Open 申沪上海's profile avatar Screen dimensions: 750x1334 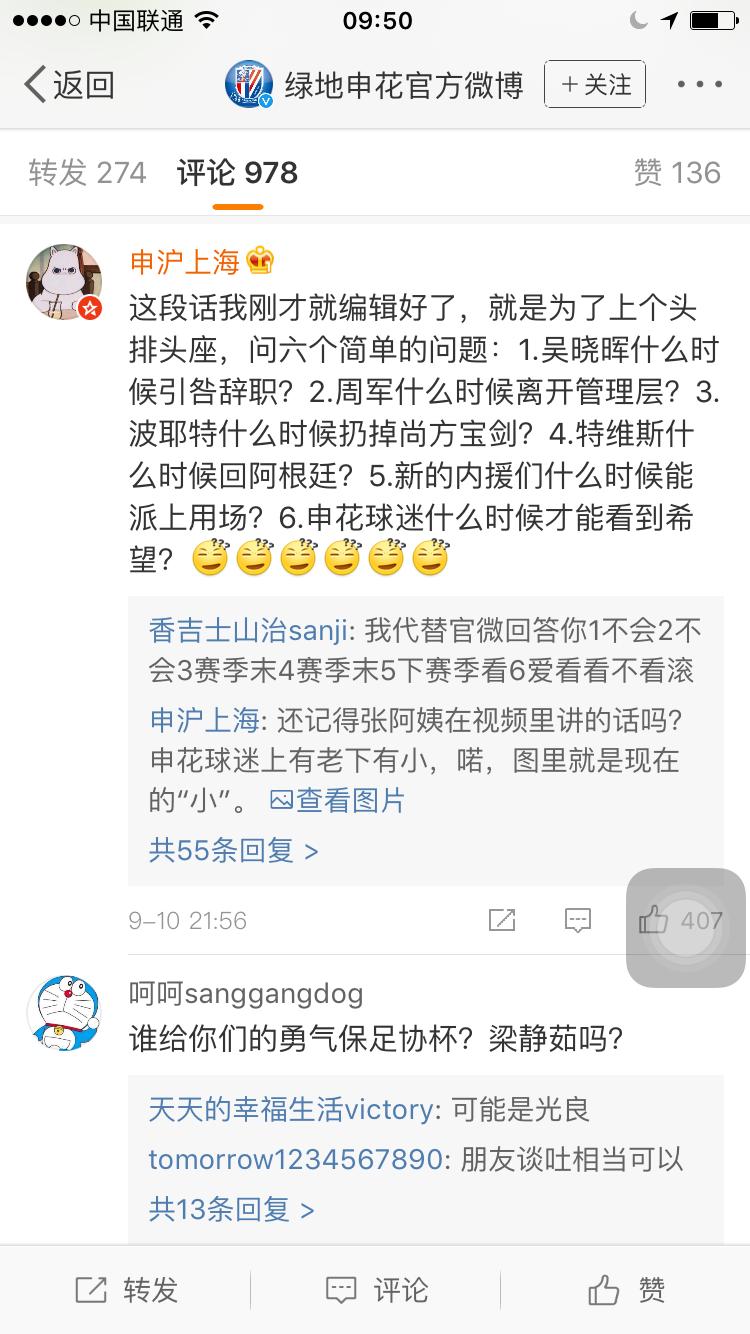click(x=64, y=281)
